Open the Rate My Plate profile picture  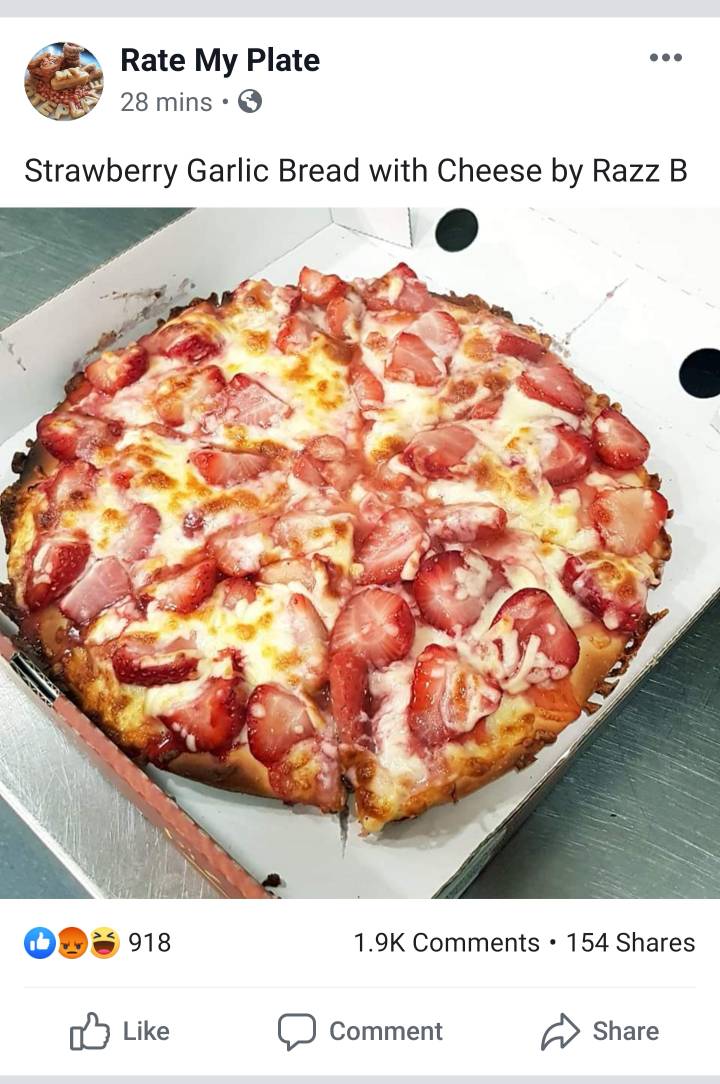tap(63, 81)
